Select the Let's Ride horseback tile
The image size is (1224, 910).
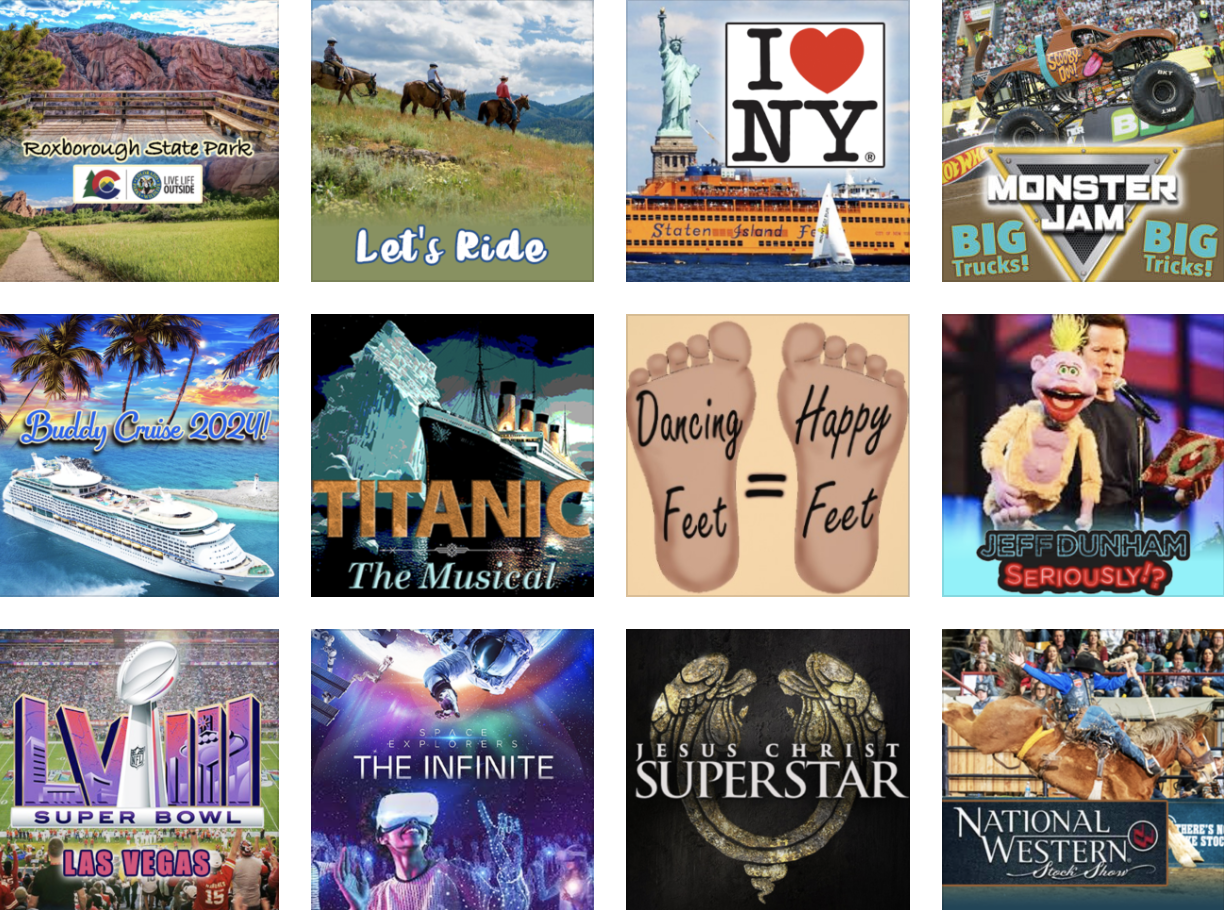[x=452, y=141]
